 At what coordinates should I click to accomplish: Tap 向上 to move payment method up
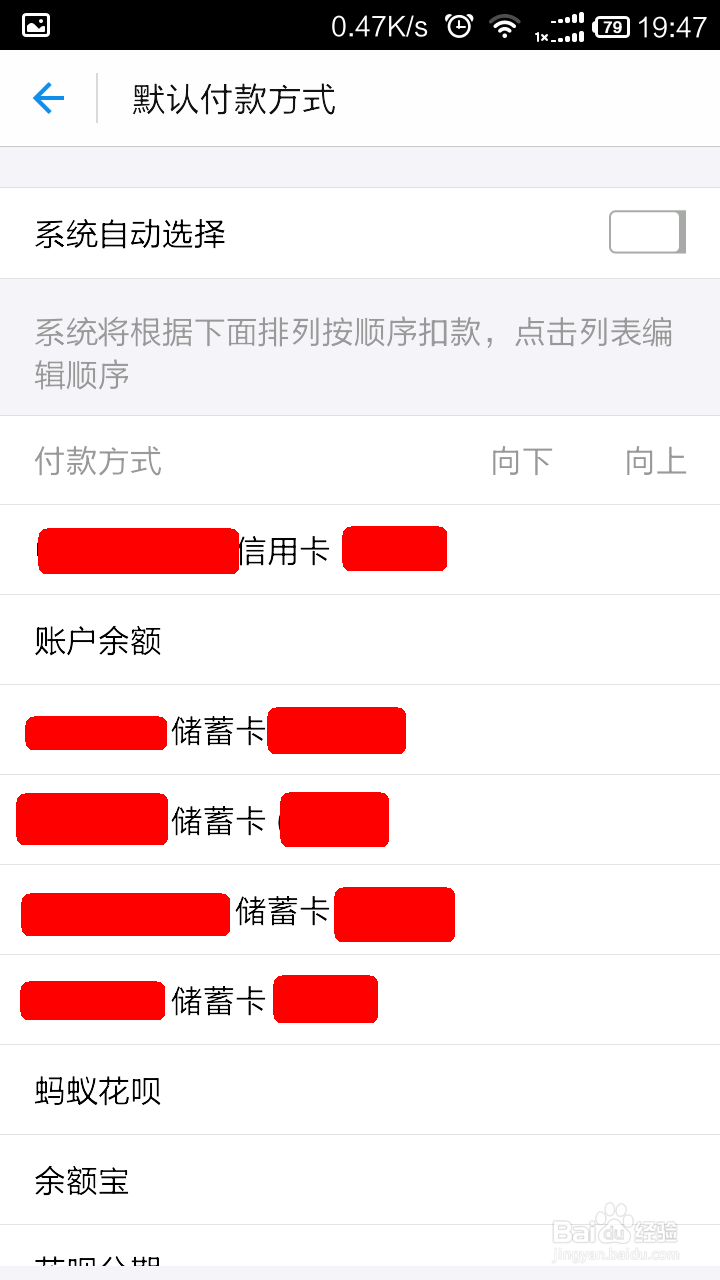pyautogui.click(x=656, y=461)
